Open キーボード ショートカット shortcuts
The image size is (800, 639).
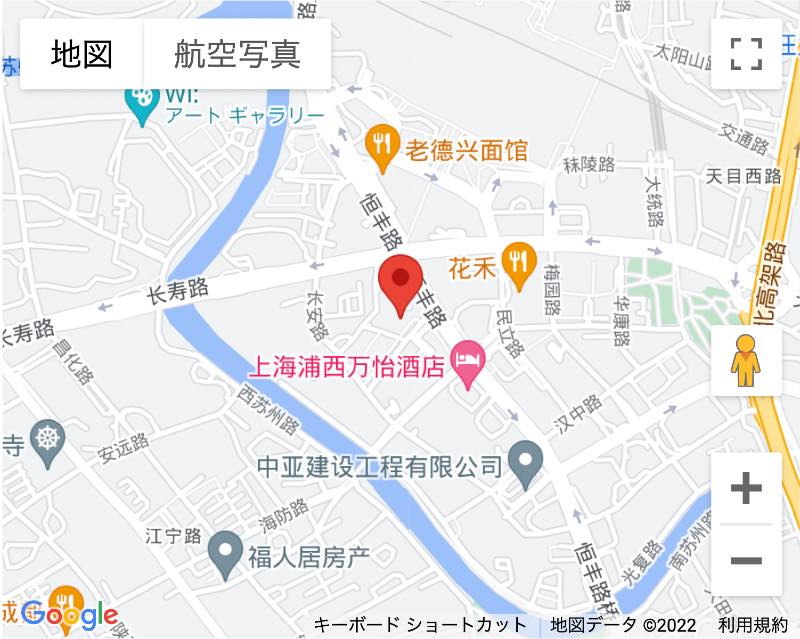click(420, 625)
